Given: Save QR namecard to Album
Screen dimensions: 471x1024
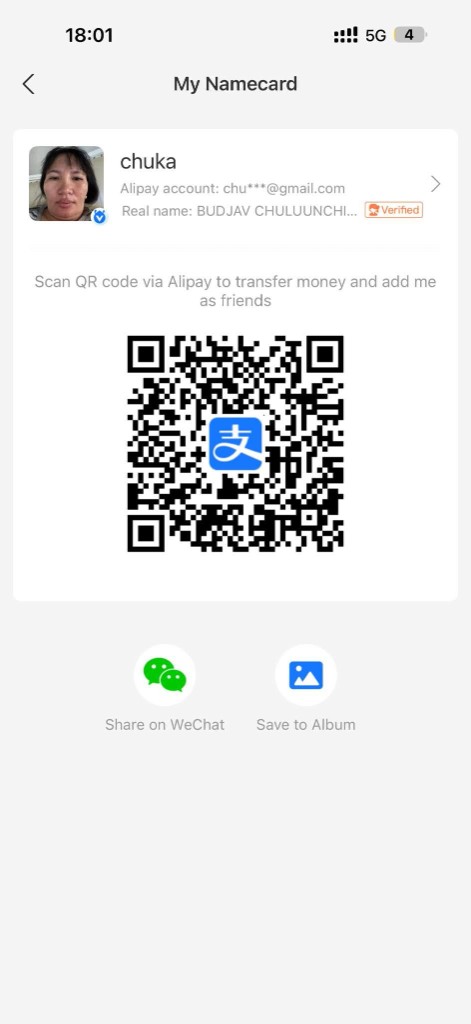Looking at the screenshot, I should [x=306, y=675].
